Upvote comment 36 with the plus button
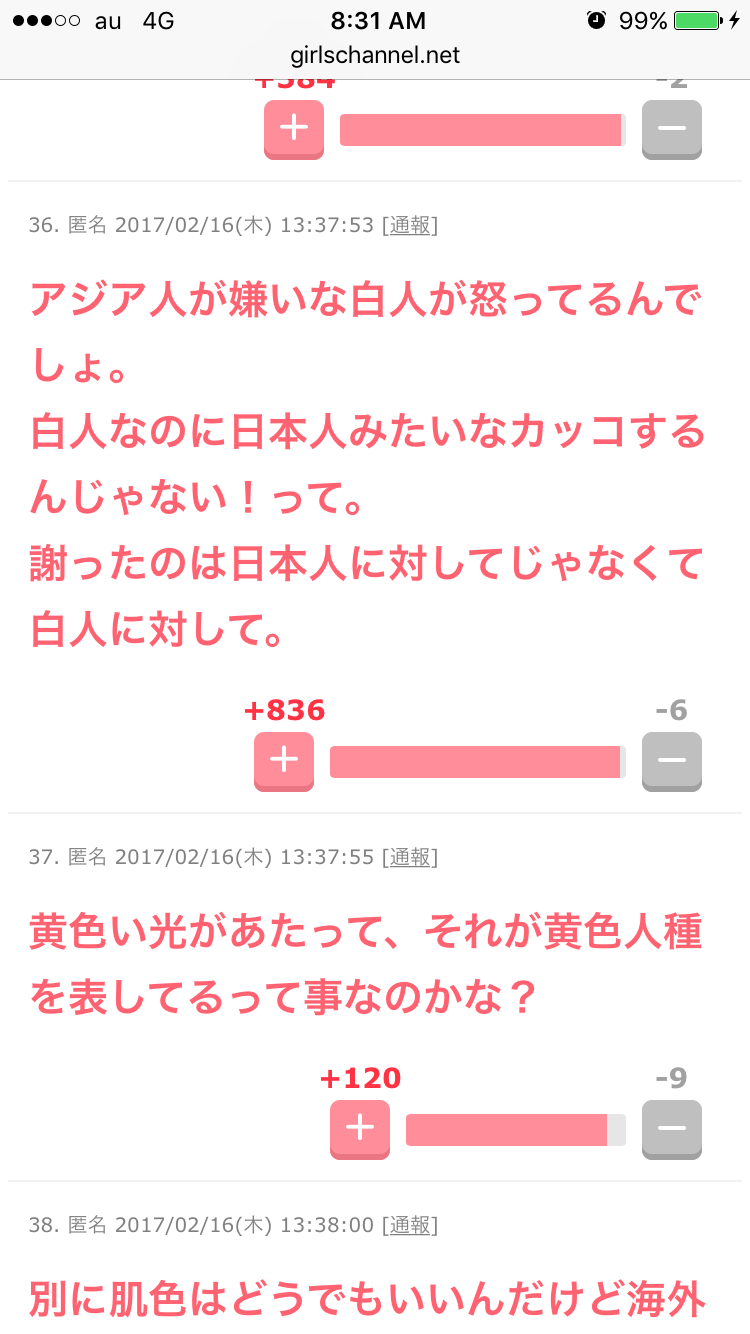 coord(284,761)
